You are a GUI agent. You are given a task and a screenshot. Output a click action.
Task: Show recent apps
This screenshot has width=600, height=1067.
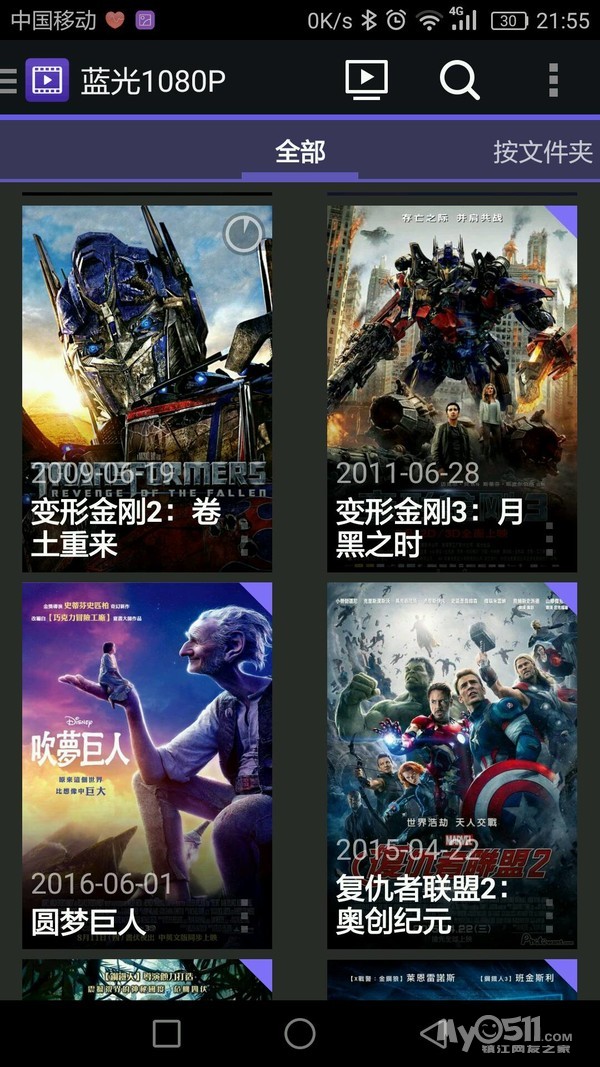[x=167, y=1033]
